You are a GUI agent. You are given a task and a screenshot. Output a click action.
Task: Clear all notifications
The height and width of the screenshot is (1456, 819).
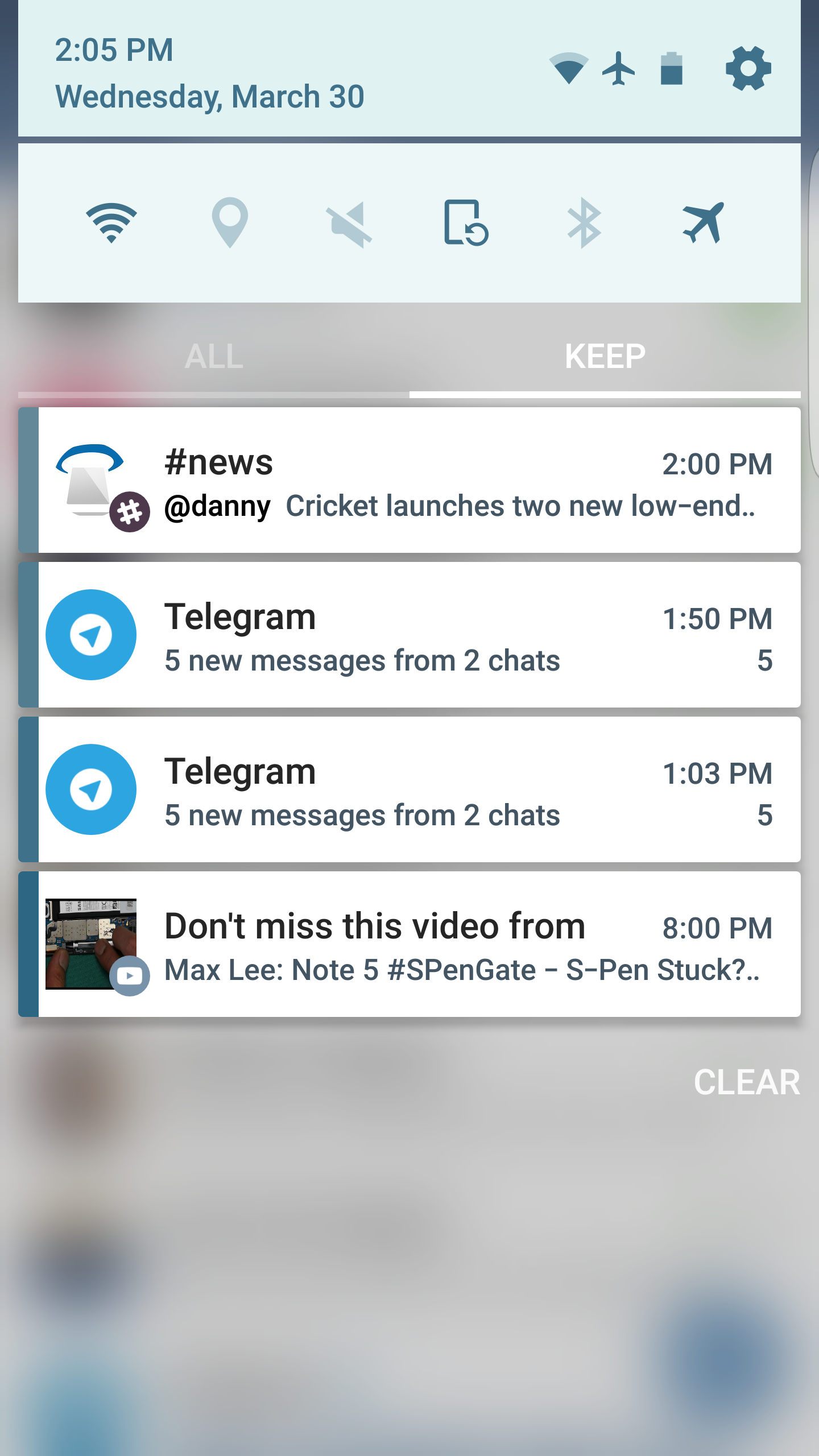tap(746, 1082)
